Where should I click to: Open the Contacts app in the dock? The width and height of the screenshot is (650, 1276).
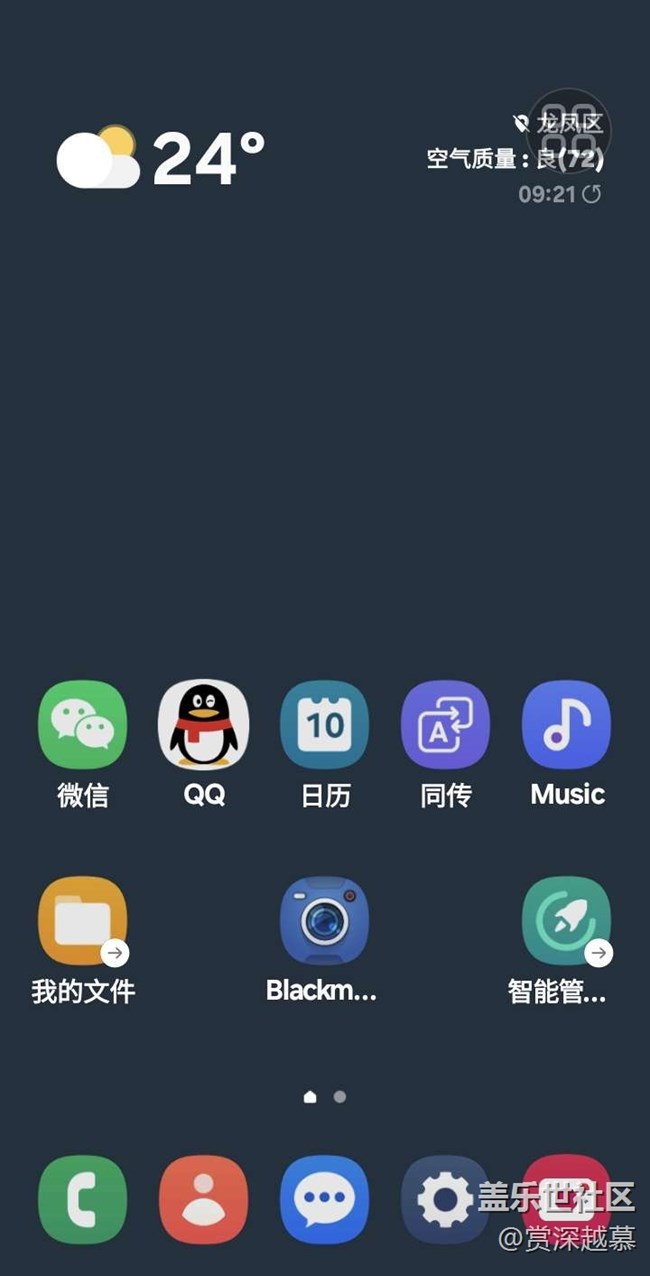coord(204,1199)
